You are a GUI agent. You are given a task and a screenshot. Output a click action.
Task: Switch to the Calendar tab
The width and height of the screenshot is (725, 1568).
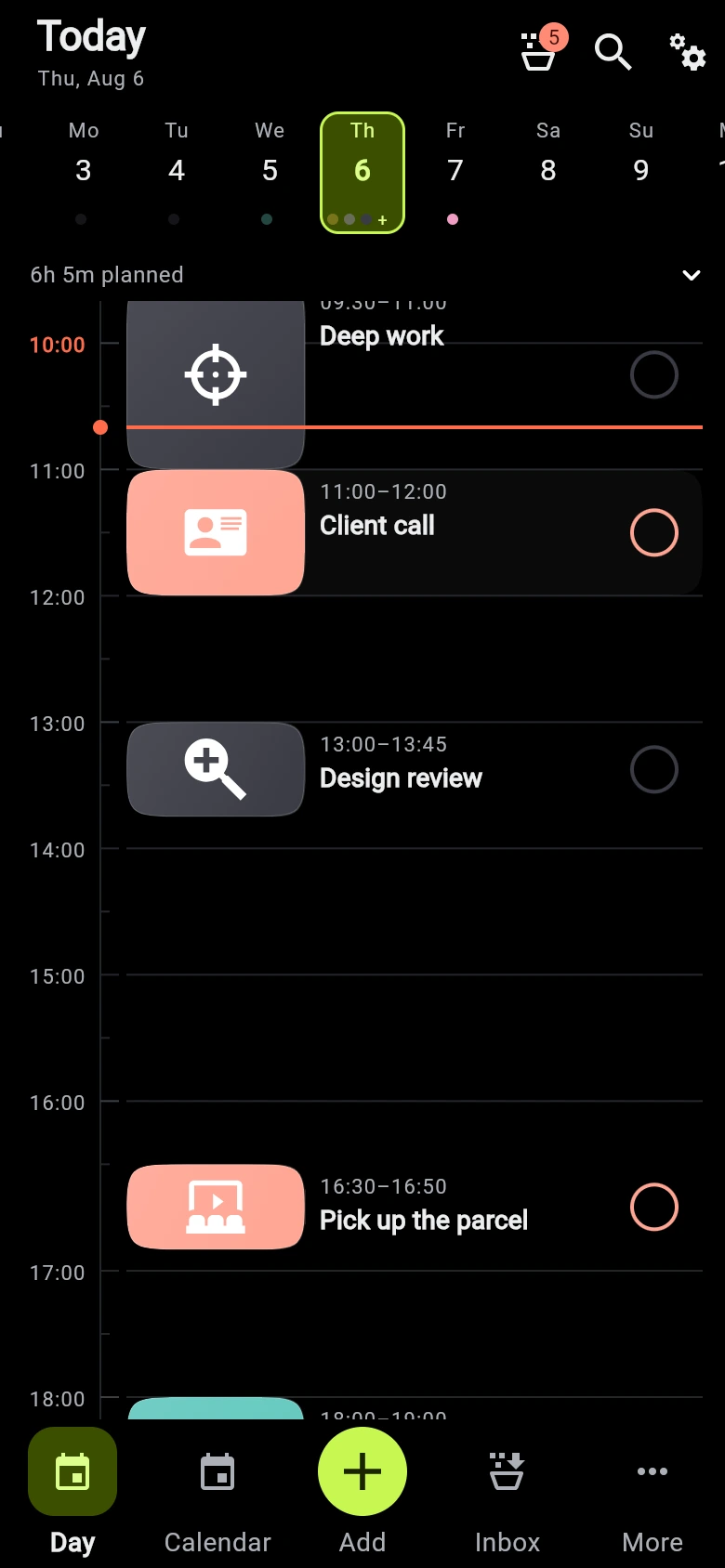click(217, 1494)
